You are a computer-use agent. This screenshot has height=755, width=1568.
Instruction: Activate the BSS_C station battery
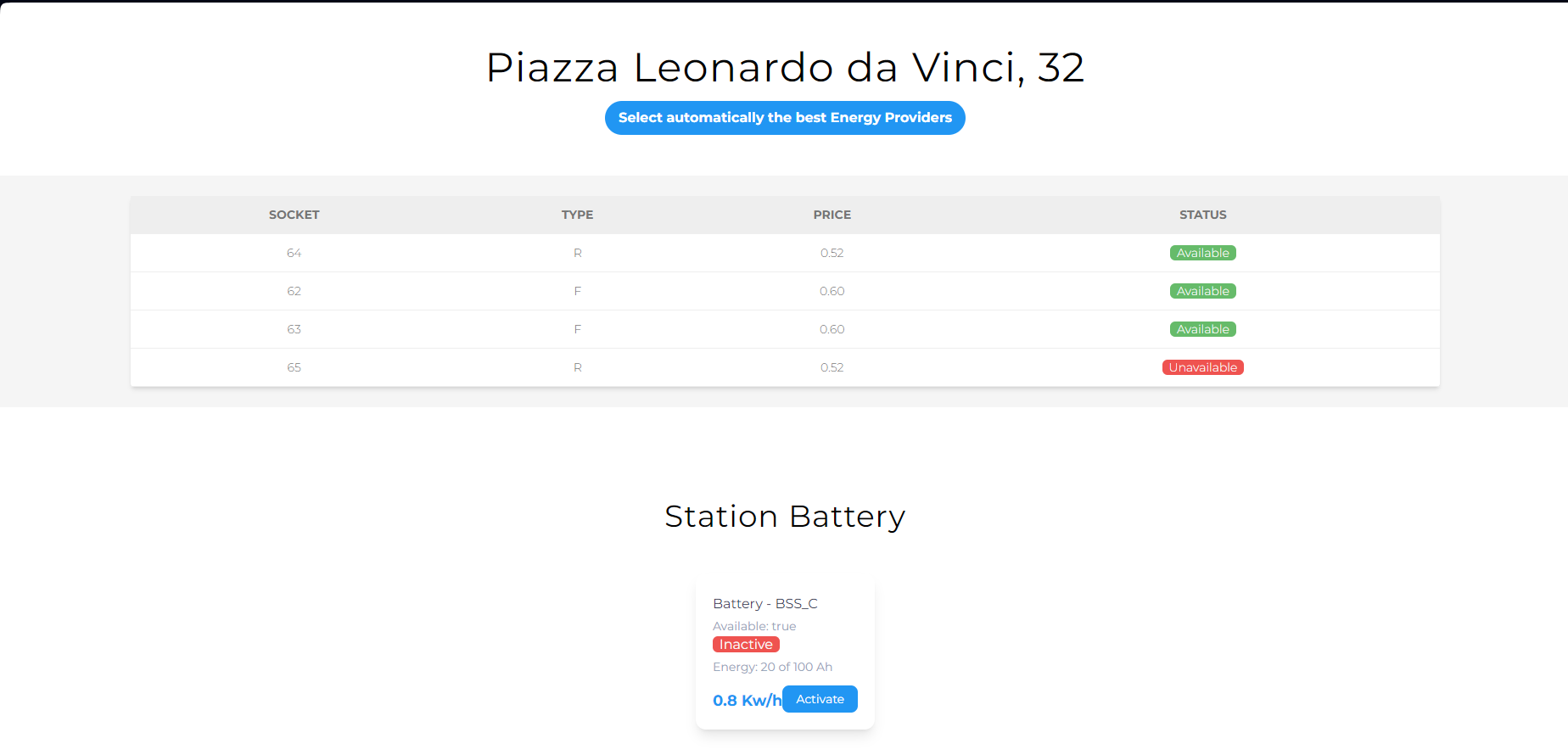[x=820, y=699]
